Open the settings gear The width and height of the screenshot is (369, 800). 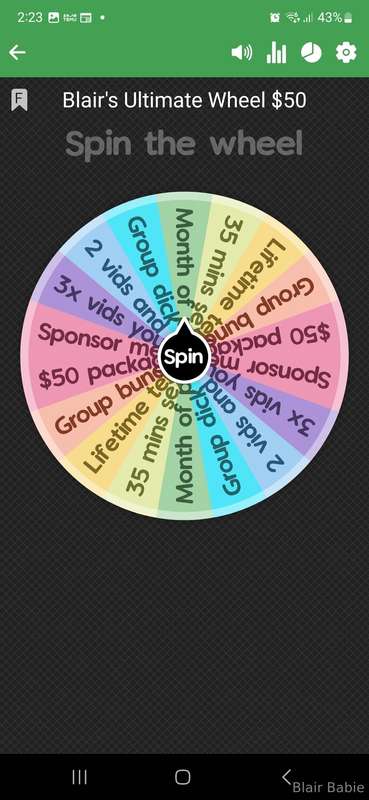click(x=346, y=53)
